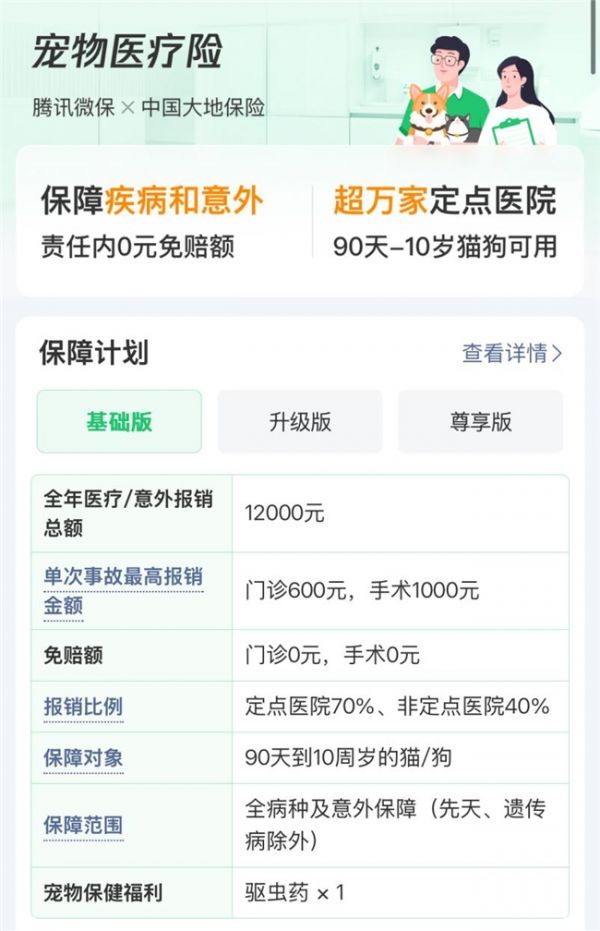Switch to the 尊享版 plan
This screenshot has height=931, width=600.
(480, 421)
